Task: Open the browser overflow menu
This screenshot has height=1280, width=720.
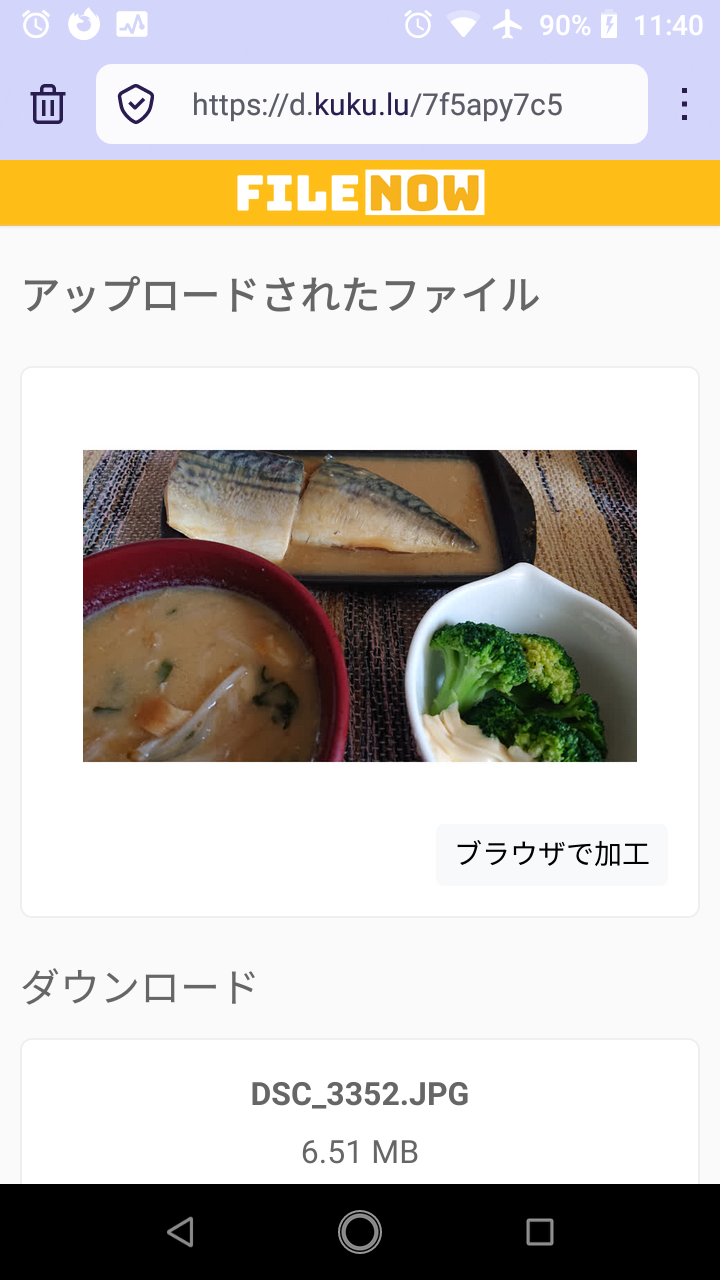Action: [x=684, y=104]
